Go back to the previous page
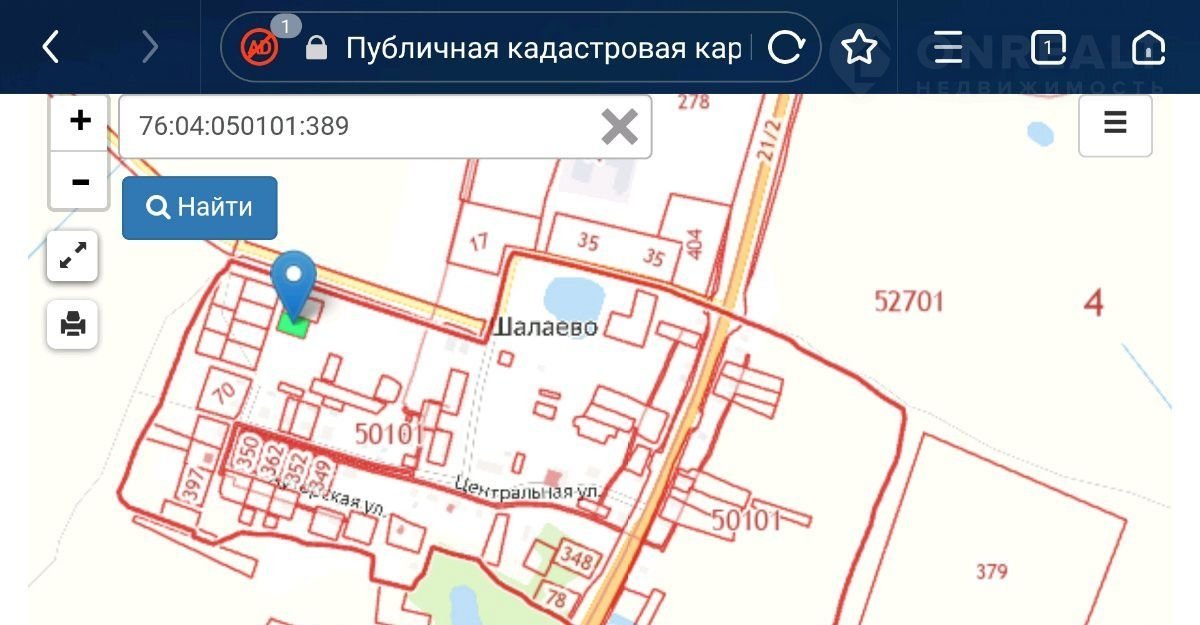This screenshot has width=1200, height=625. (51, 47)
